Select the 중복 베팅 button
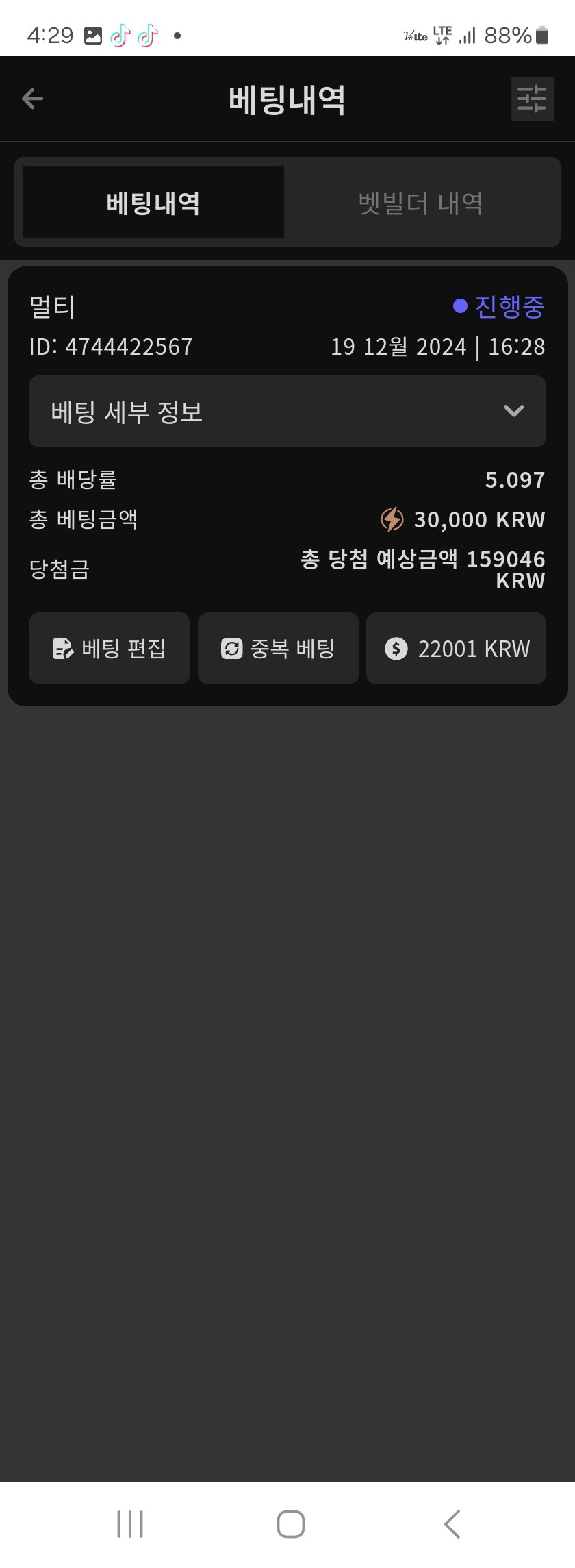575x1568 pixels. tap(278, 648)
